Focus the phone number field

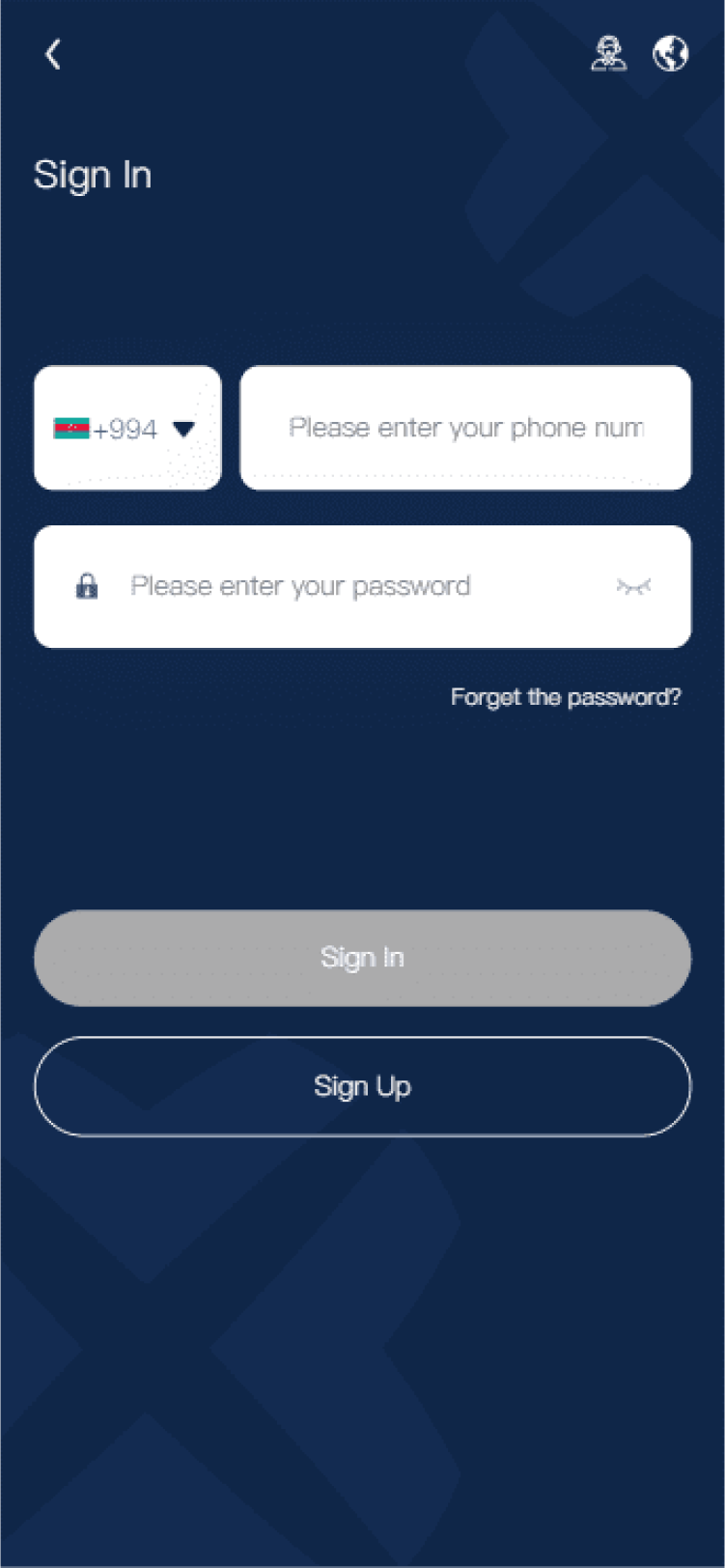(x=465, y=428)
